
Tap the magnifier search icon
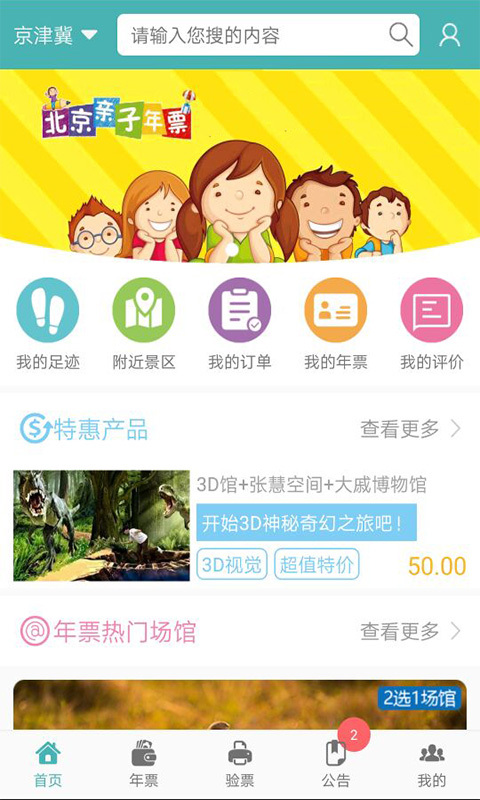coord(401,35)
